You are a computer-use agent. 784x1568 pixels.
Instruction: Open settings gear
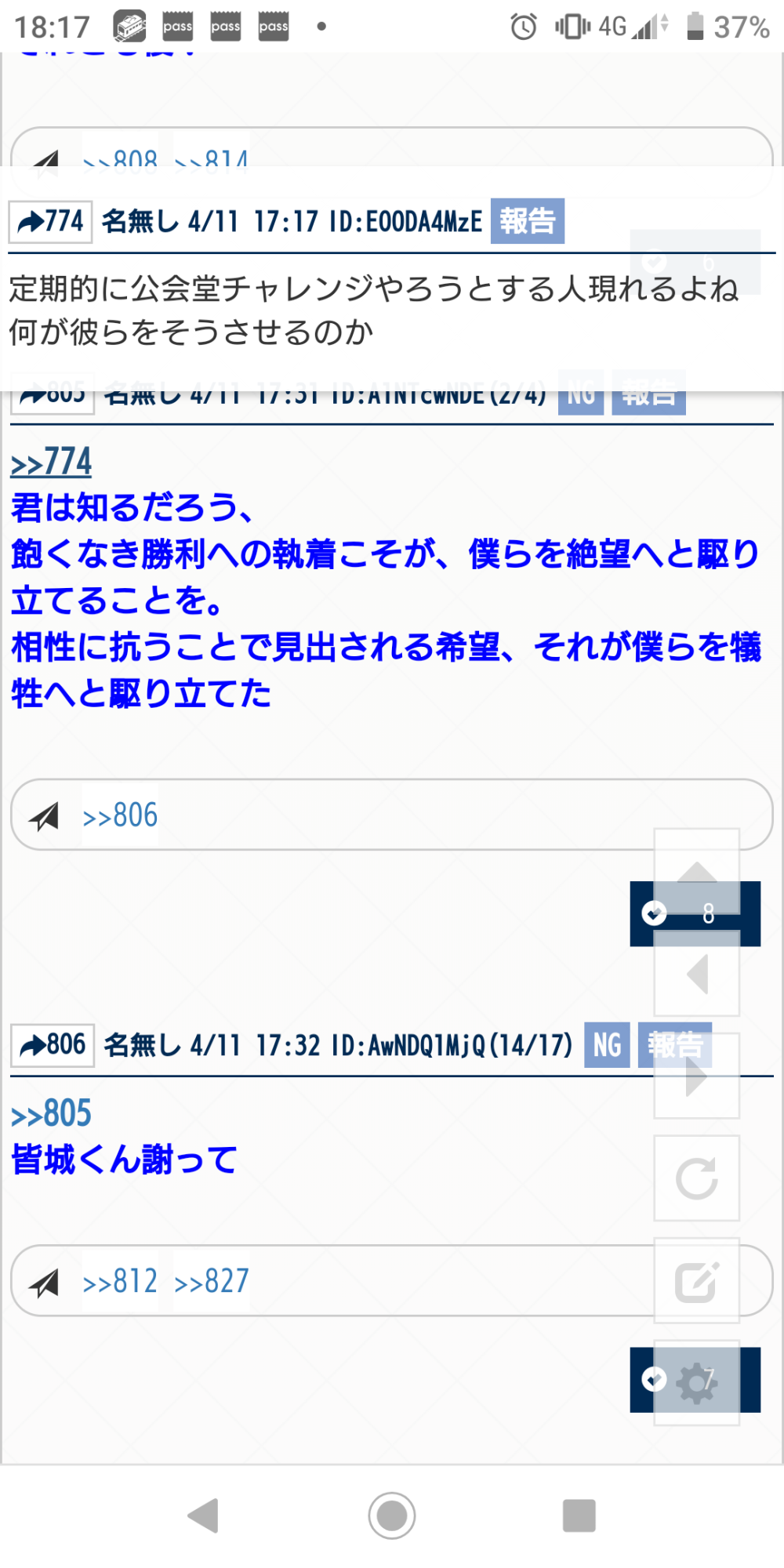point(697,1383)
